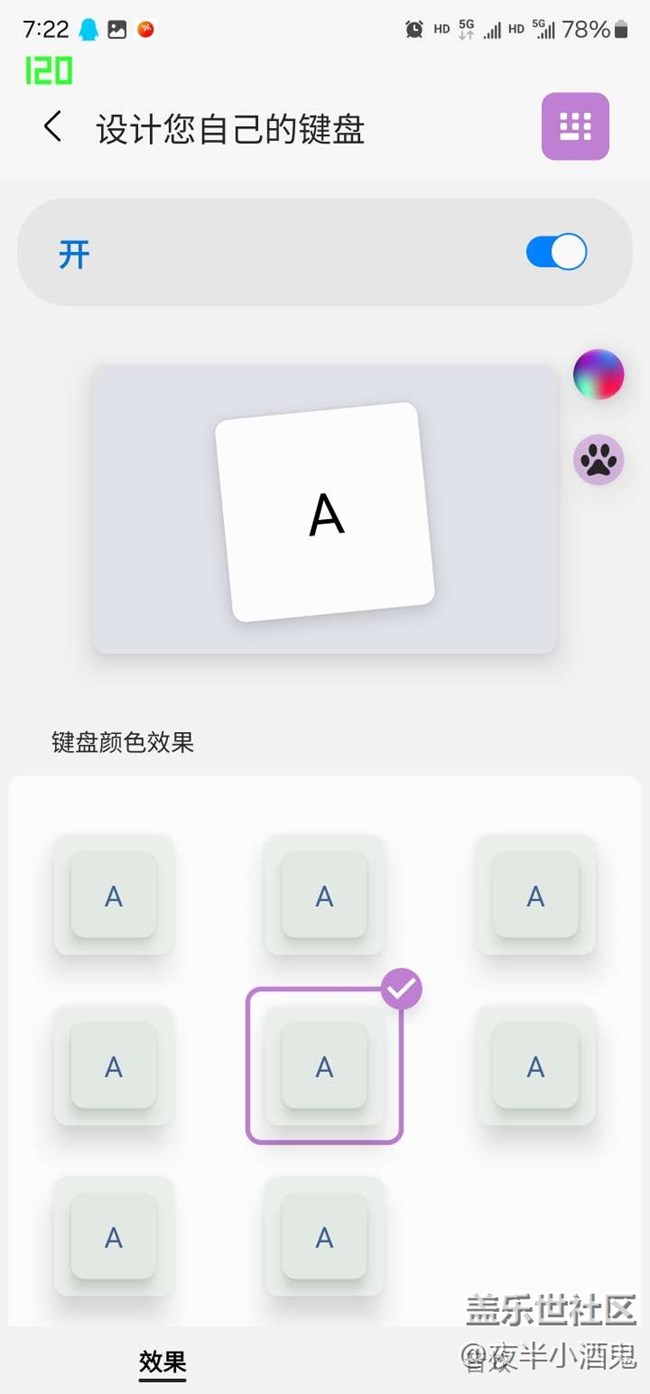Tap the checked keyboard color effect tile
Image resolution: width=650 pixels, height=1394 pixels.
pyautogui.click(x=324, y=1066)
